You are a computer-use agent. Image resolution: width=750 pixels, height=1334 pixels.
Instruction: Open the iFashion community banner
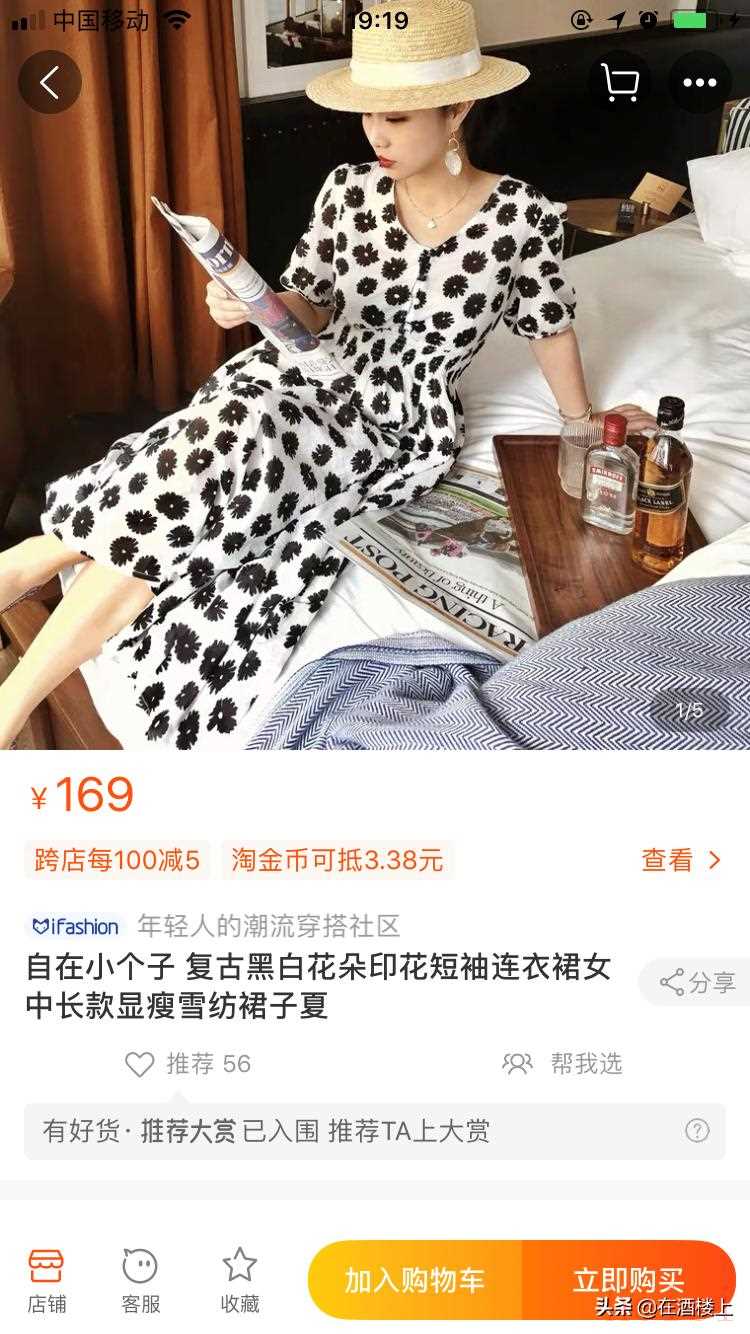(x=214, y=926)
